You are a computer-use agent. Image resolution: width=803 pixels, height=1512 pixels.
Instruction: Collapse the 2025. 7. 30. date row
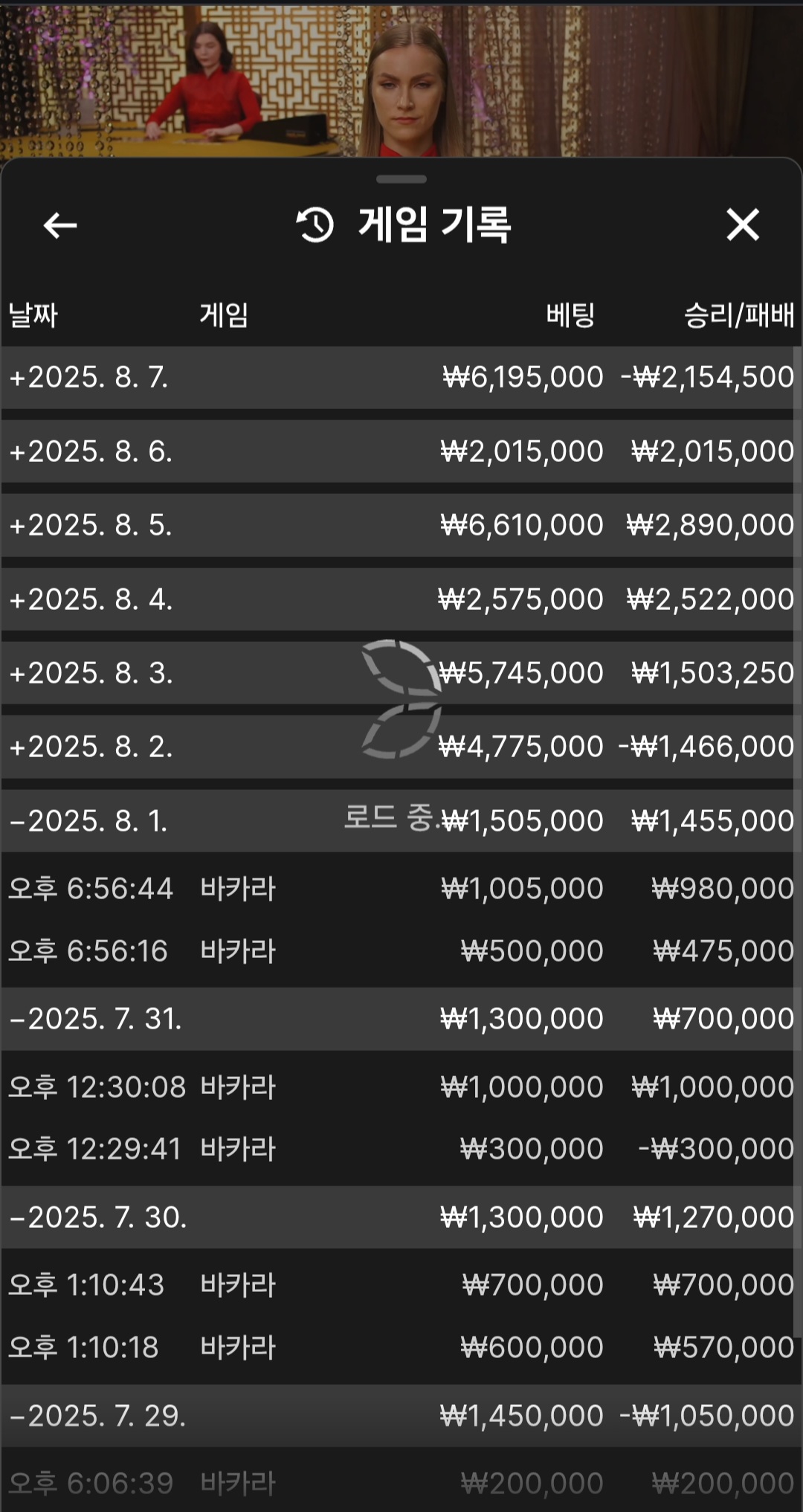(x=97, y=1217)
